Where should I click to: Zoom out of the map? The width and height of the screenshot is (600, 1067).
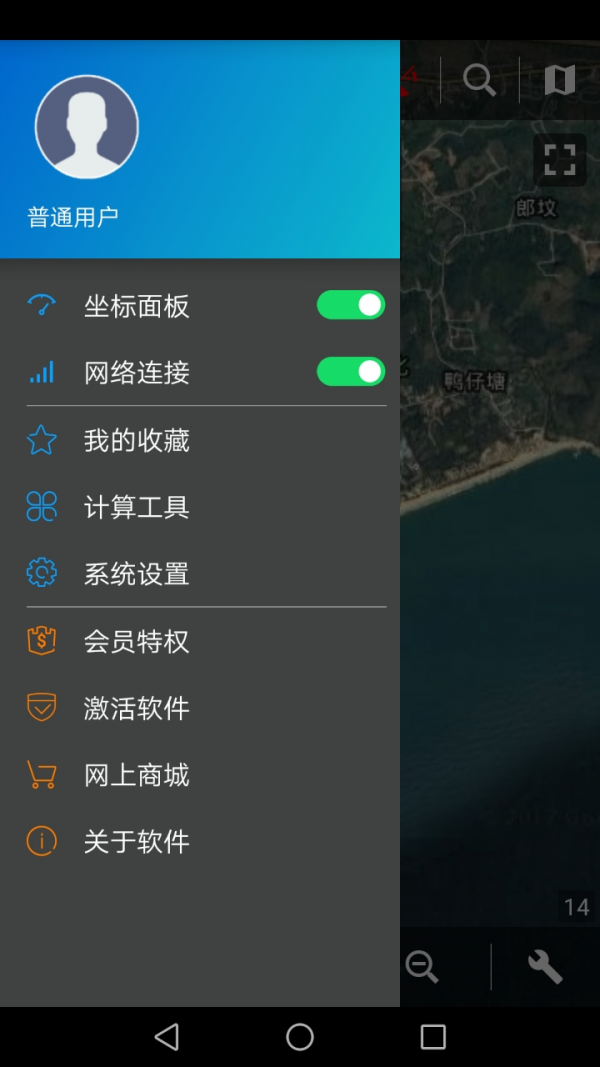click(422, 967)
